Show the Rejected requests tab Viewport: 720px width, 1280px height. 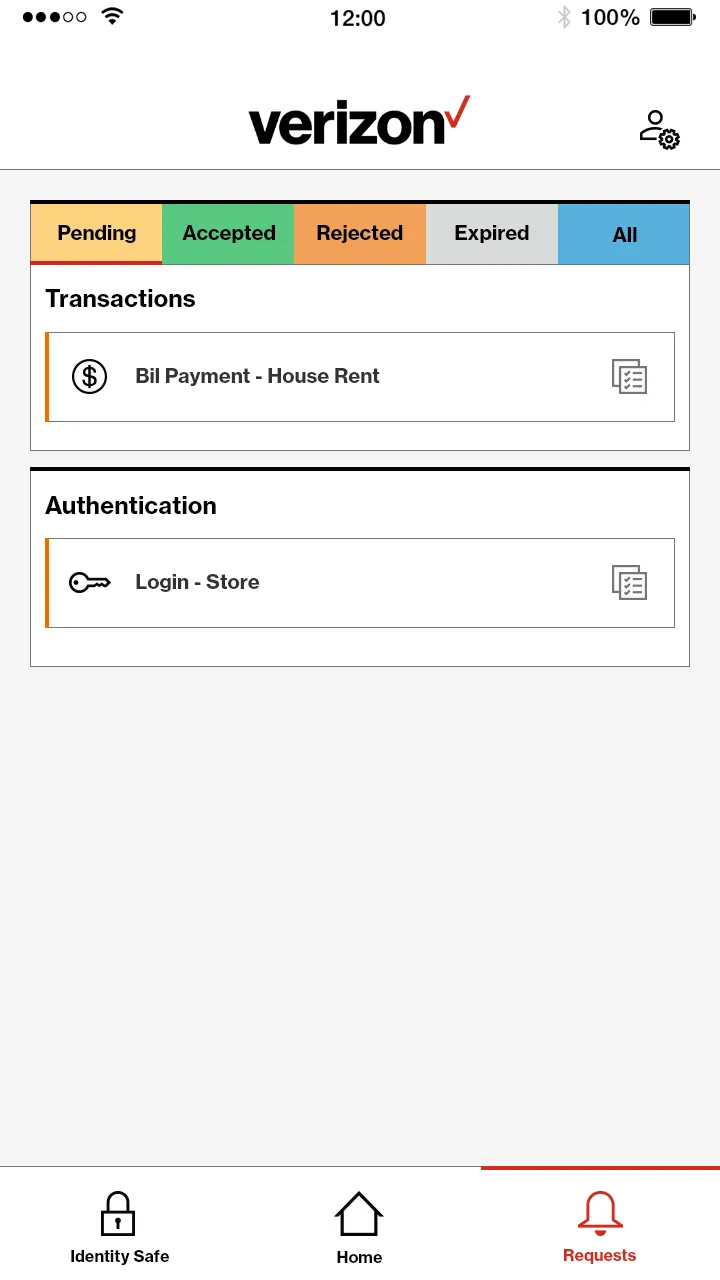(x=360, y=234)
